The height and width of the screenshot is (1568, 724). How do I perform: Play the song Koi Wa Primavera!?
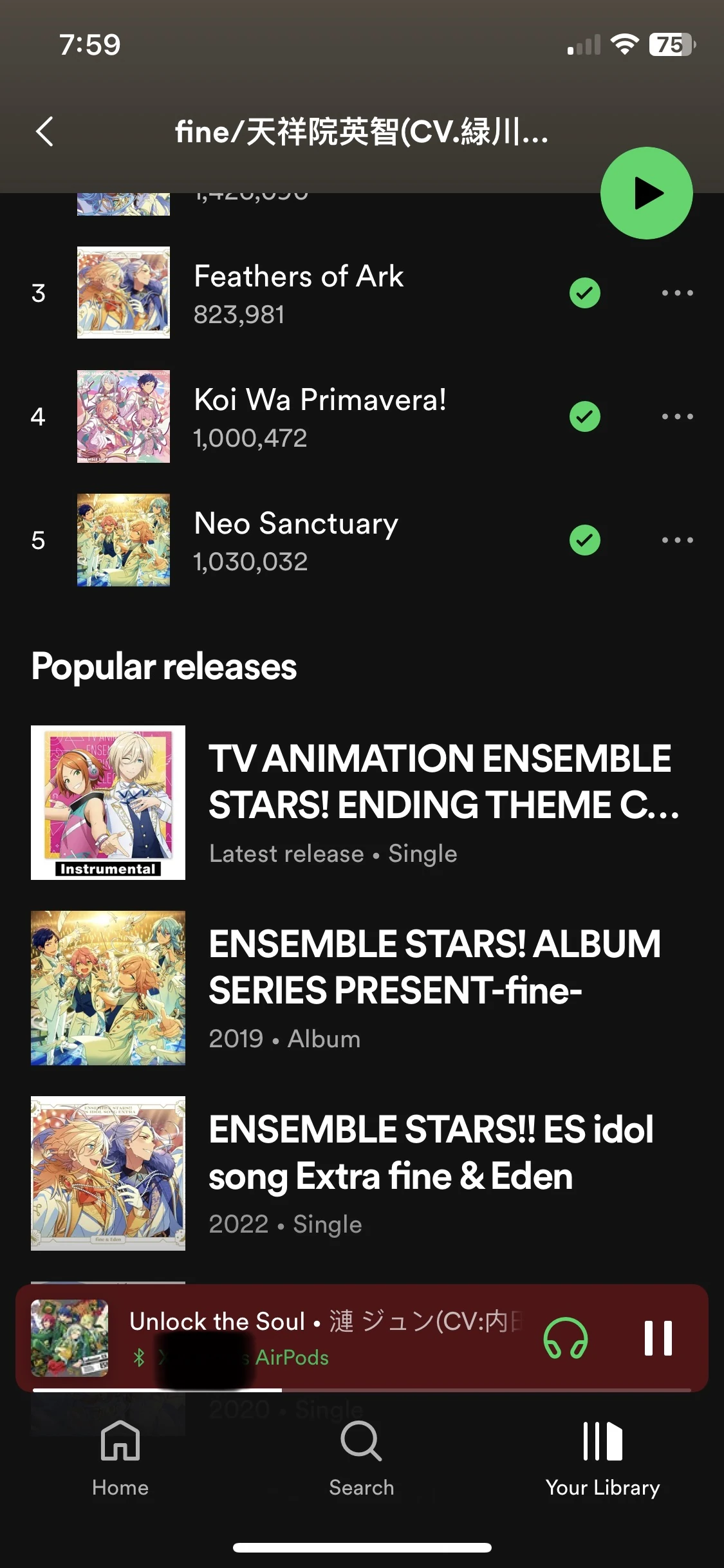(x=319, y=416)
